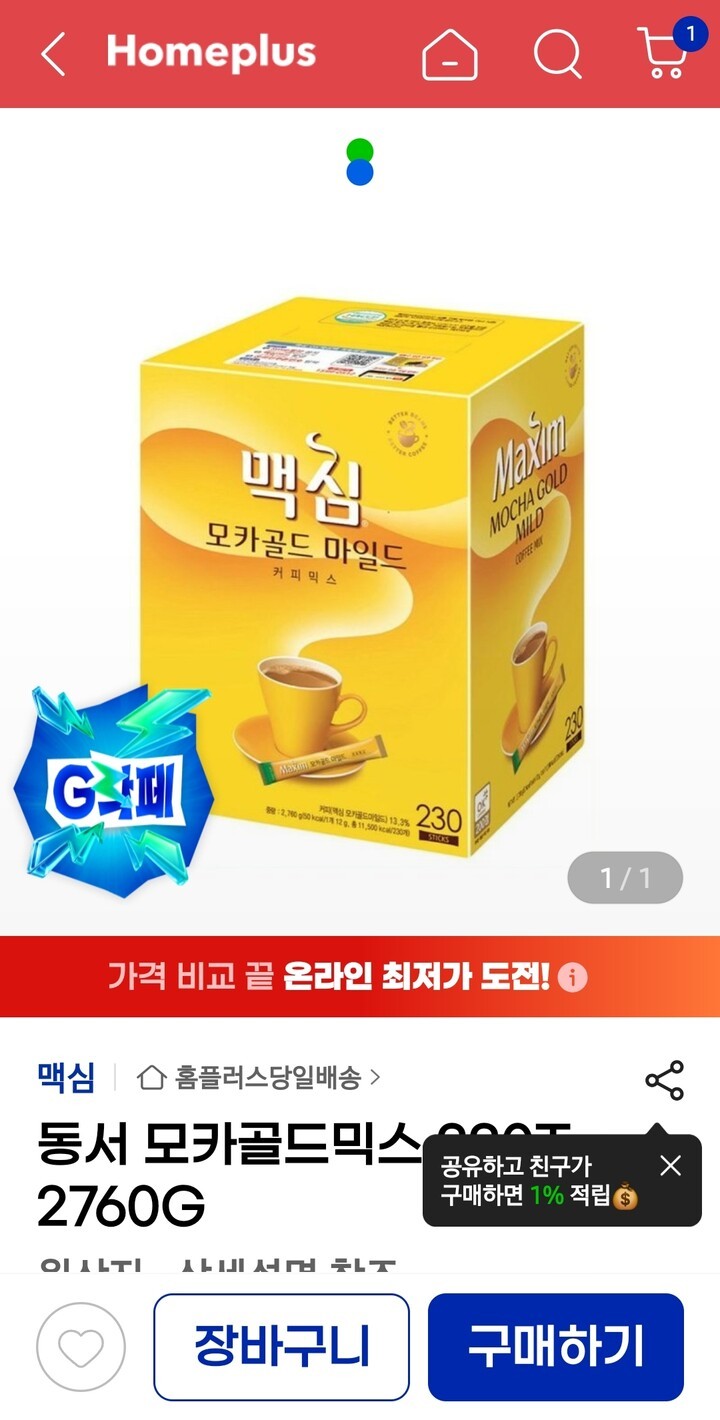Buy now with 구매하기
This screenshot has width=720, height=1420.
point(555,1347)
